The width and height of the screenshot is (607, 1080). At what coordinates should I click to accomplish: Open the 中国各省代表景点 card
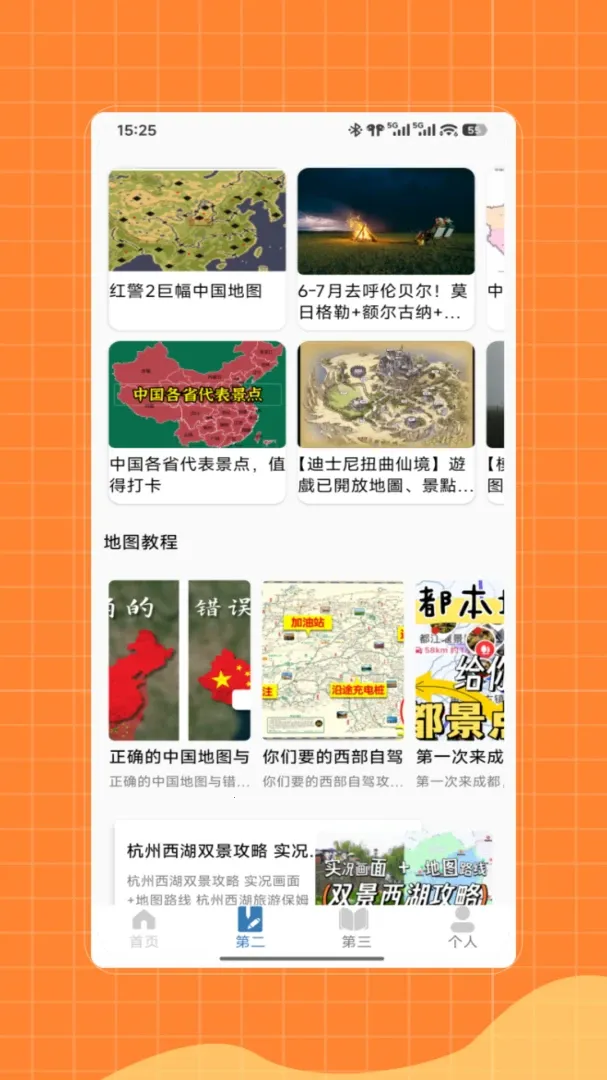click(196, 422)
